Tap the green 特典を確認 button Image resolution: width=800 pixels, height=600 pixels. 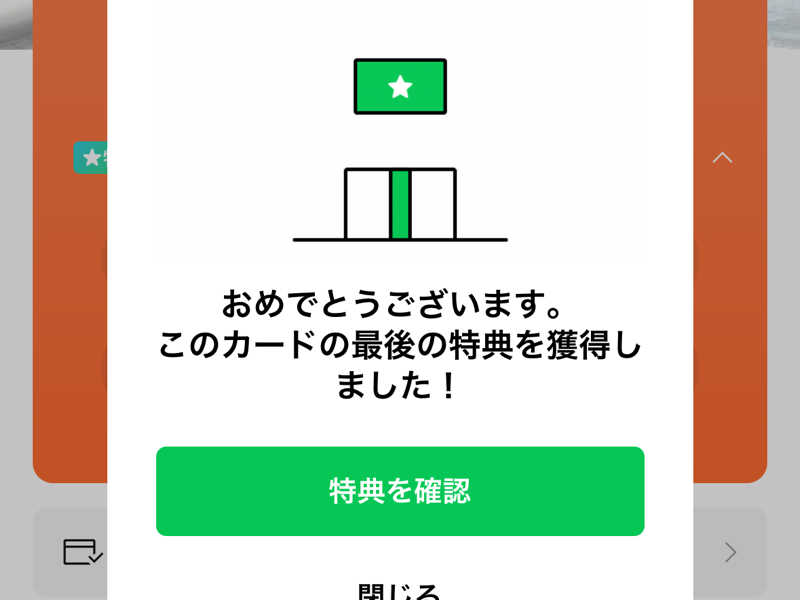tap(400, 491)
